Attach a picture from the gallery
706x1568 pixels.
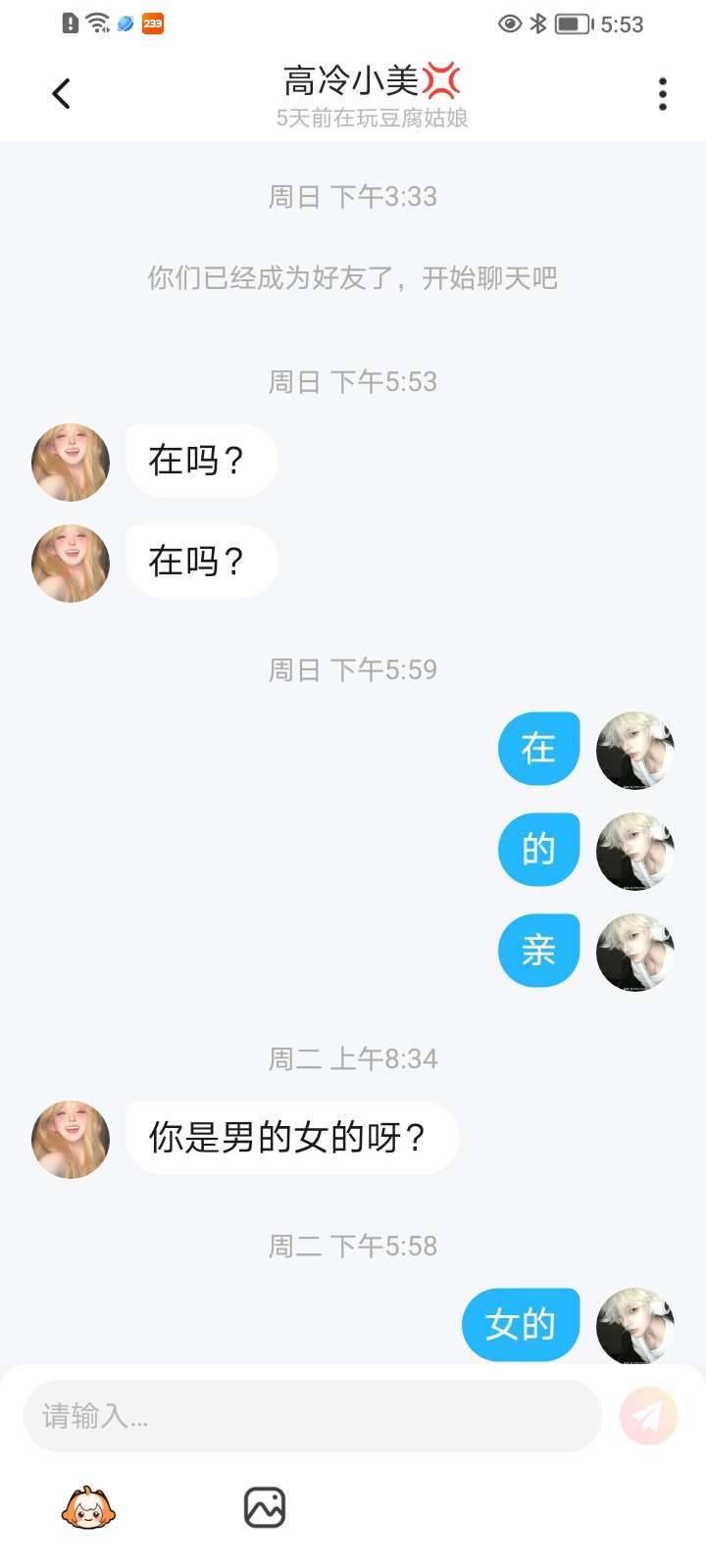[x=265, y=1508]
